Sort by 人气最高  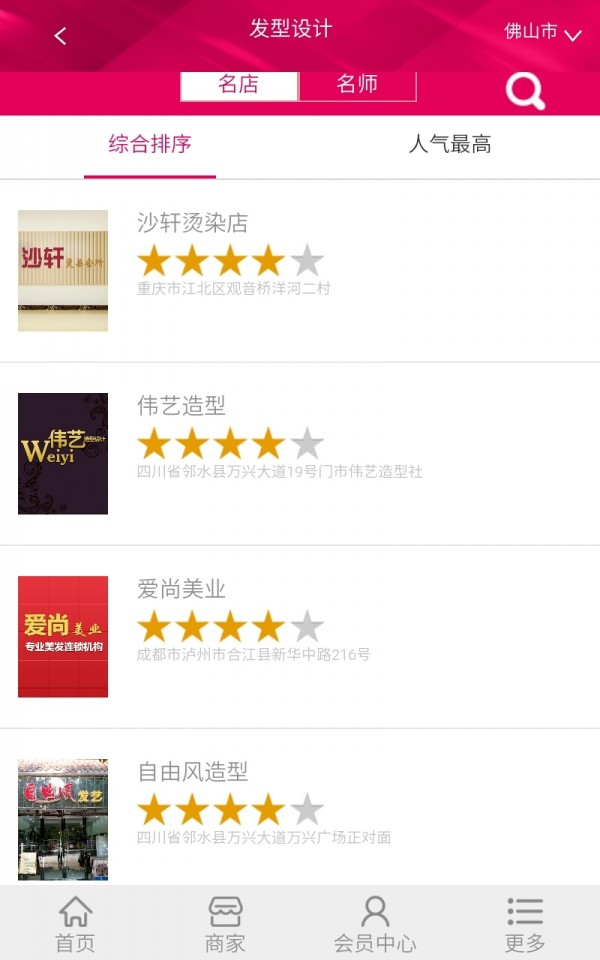450,145
